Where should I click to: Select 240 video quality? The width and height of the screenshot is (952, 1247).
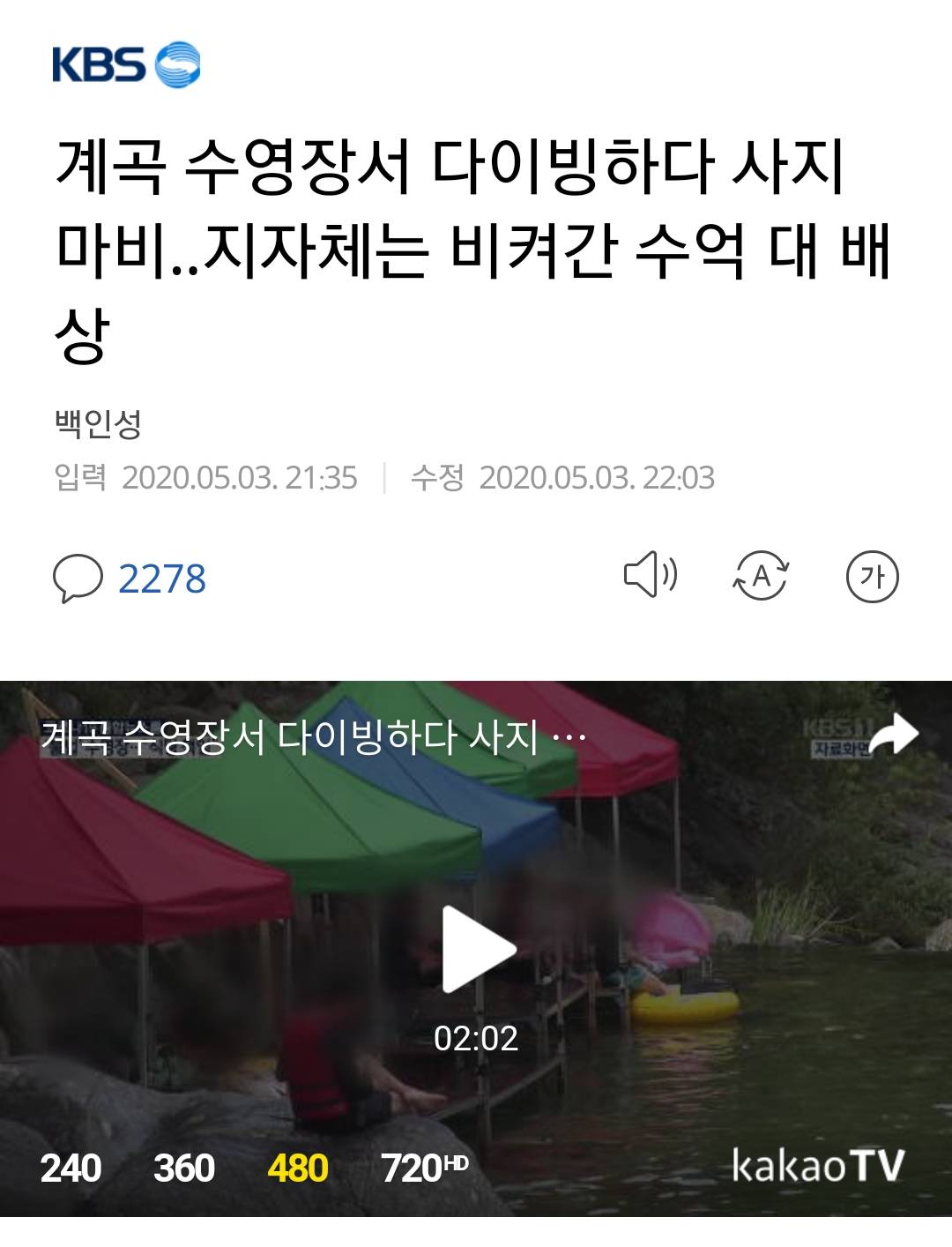pyautogui.click(x=71, y=1168)
